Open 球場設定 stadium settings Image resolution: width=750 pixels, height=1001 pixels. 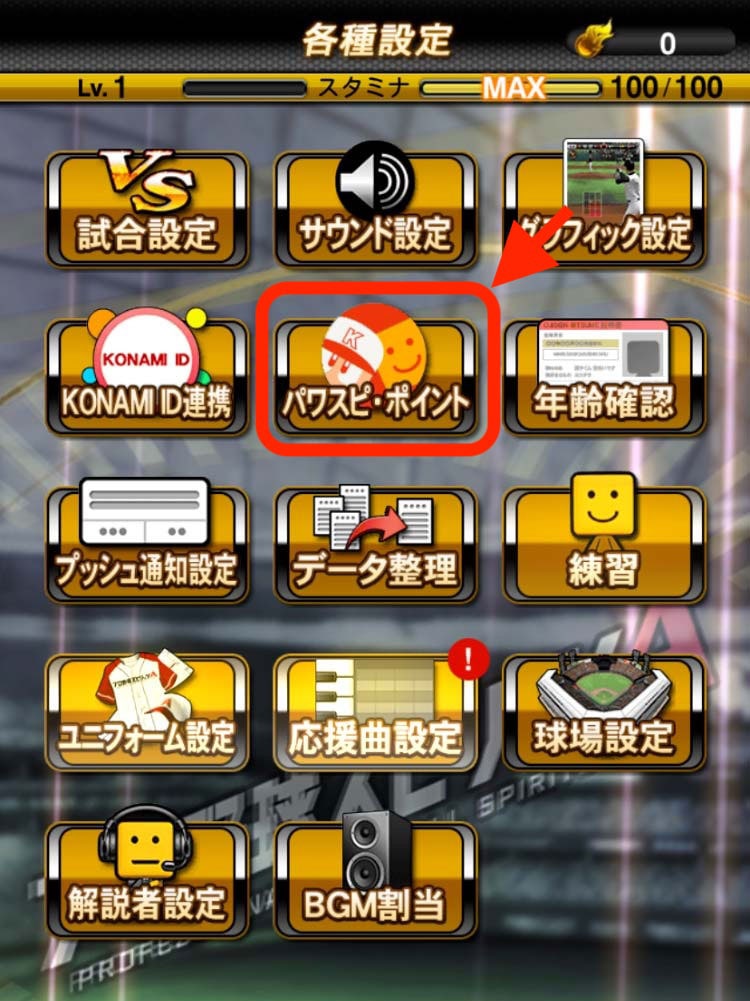603,714
